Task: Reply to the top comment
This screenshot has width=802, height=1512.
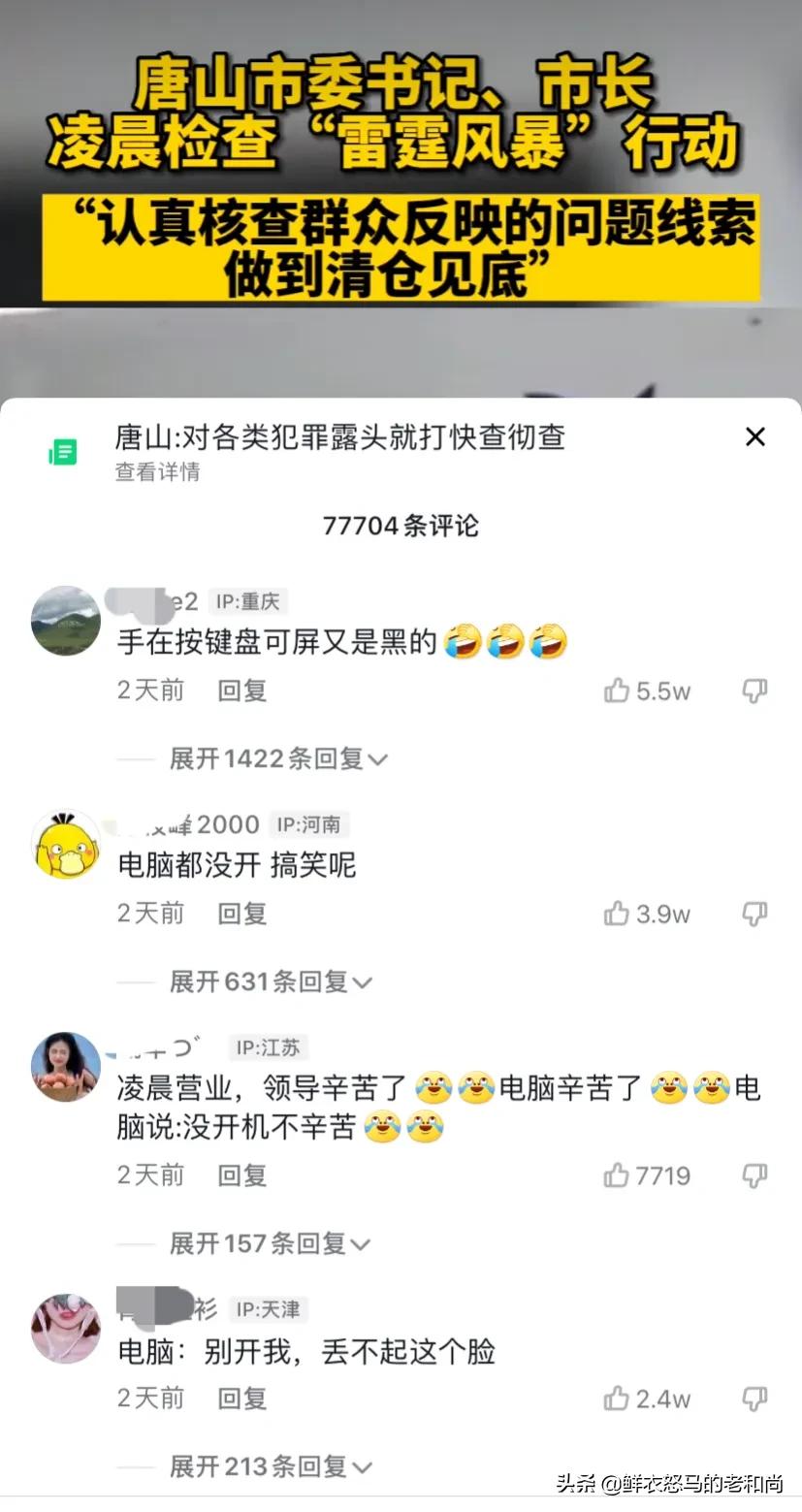Action: tap(241, 691)
